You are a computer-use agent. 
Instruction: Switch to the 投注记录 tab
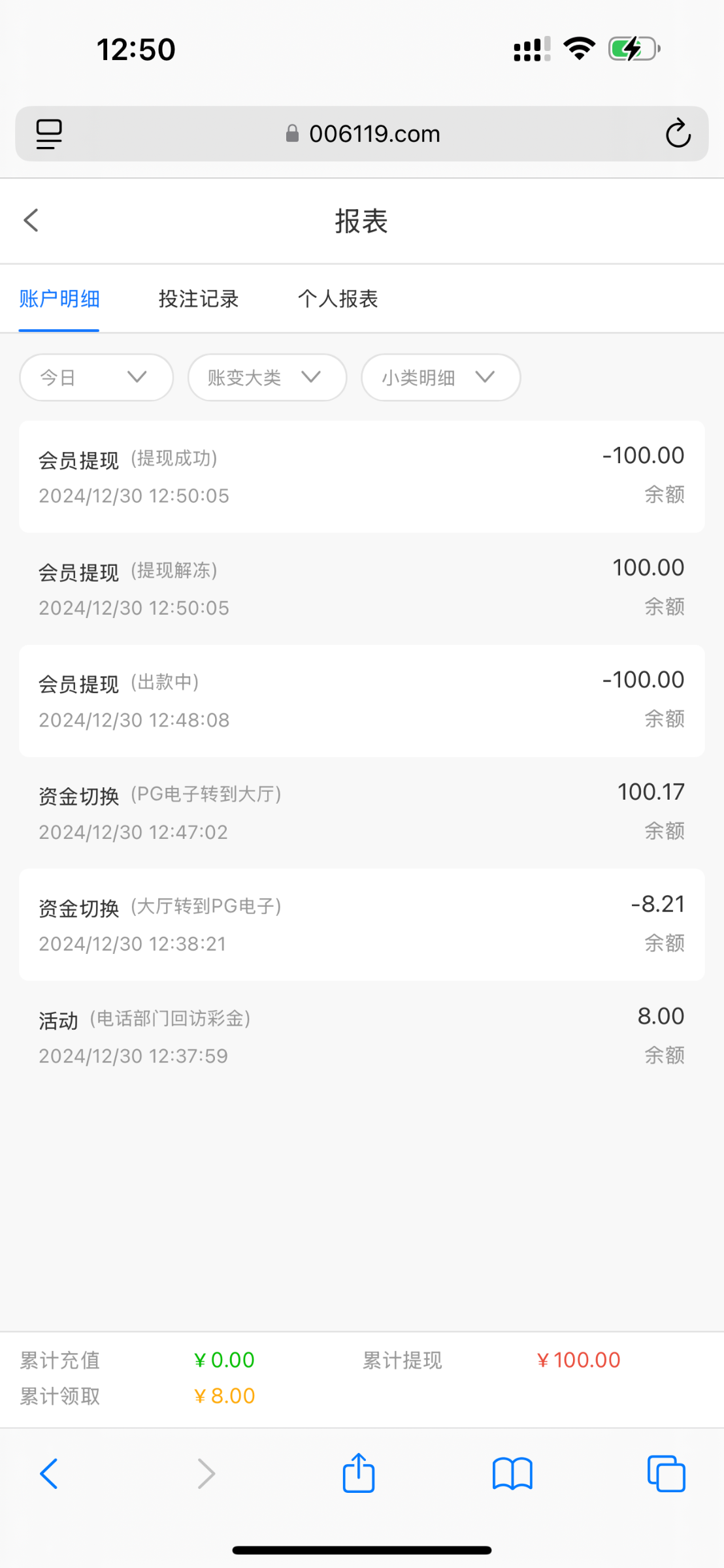pos(199,299)
